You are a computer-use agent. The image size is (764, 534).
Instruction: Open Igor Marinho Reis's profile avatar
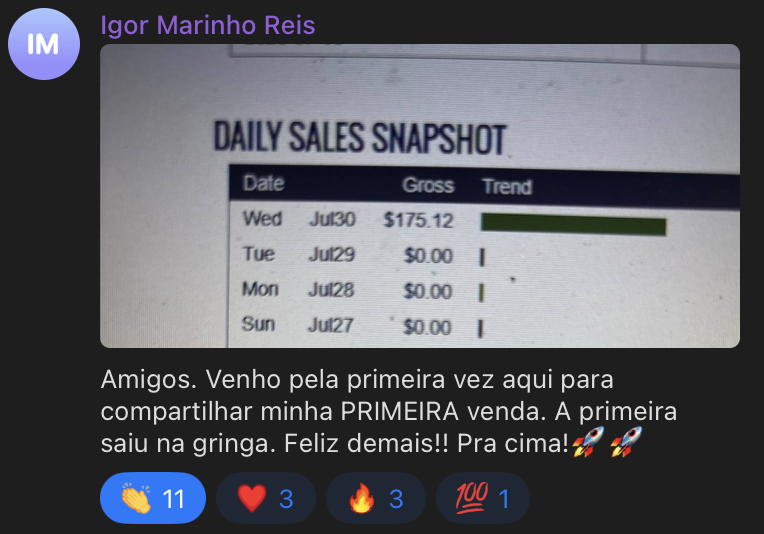tap(43, 44)
